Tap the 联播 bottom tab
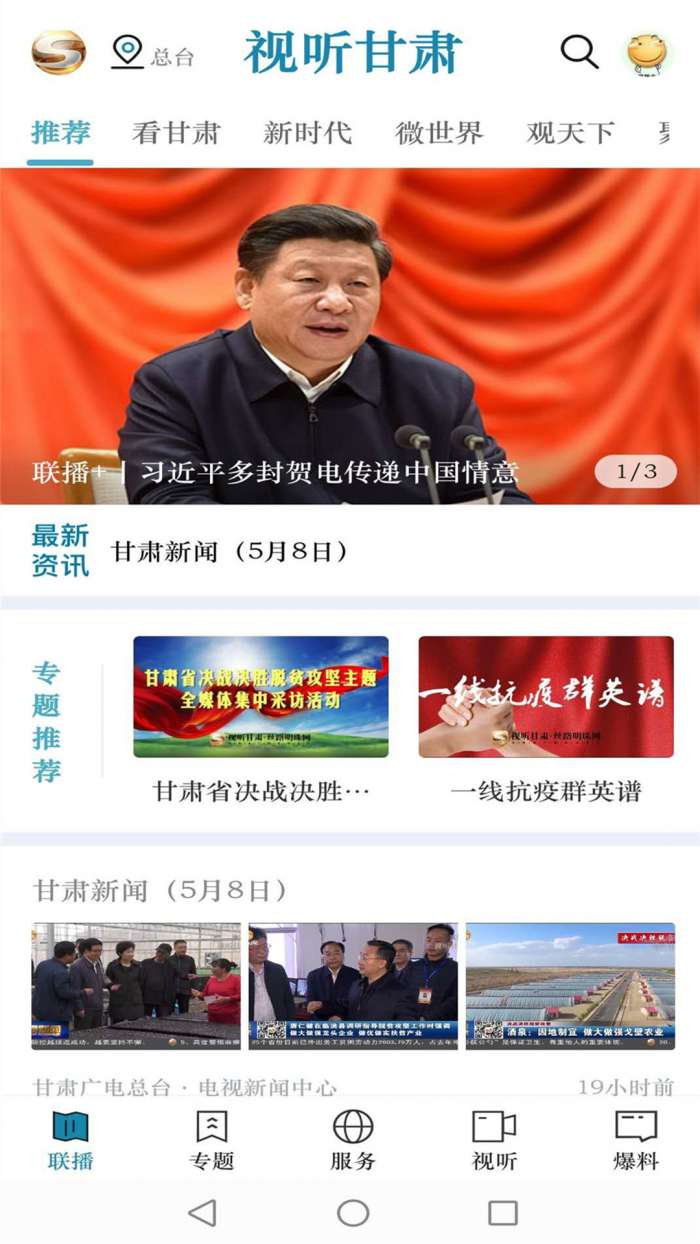 click(x=70, y=1140)
